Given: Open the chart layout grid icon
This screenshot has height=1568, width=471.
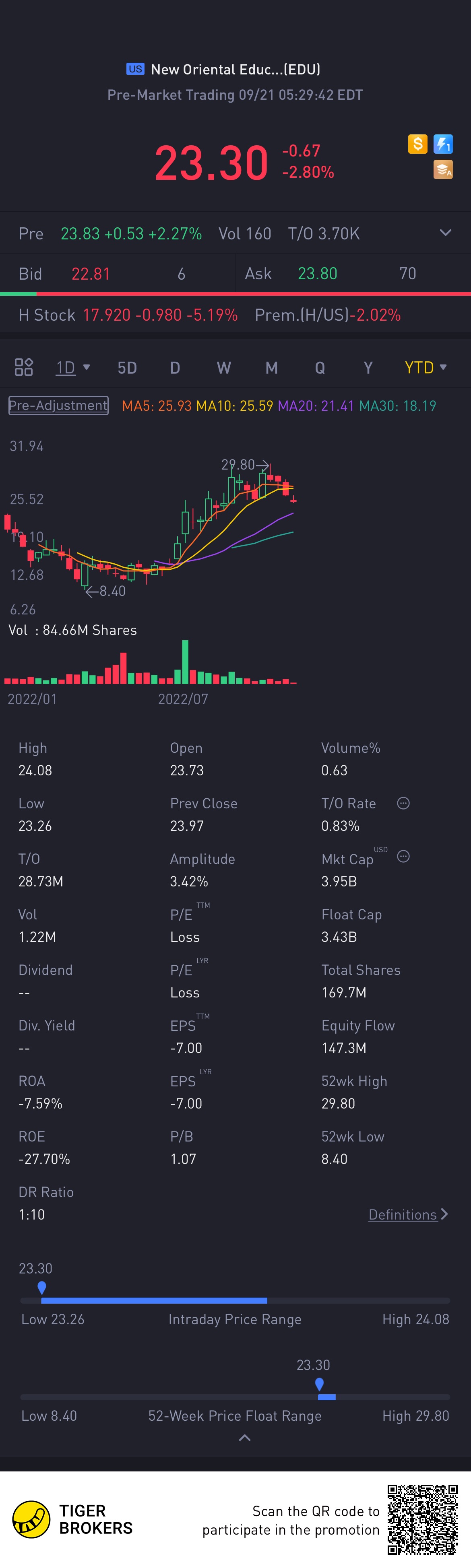Looking at the screenshot, I should (24, 367).
